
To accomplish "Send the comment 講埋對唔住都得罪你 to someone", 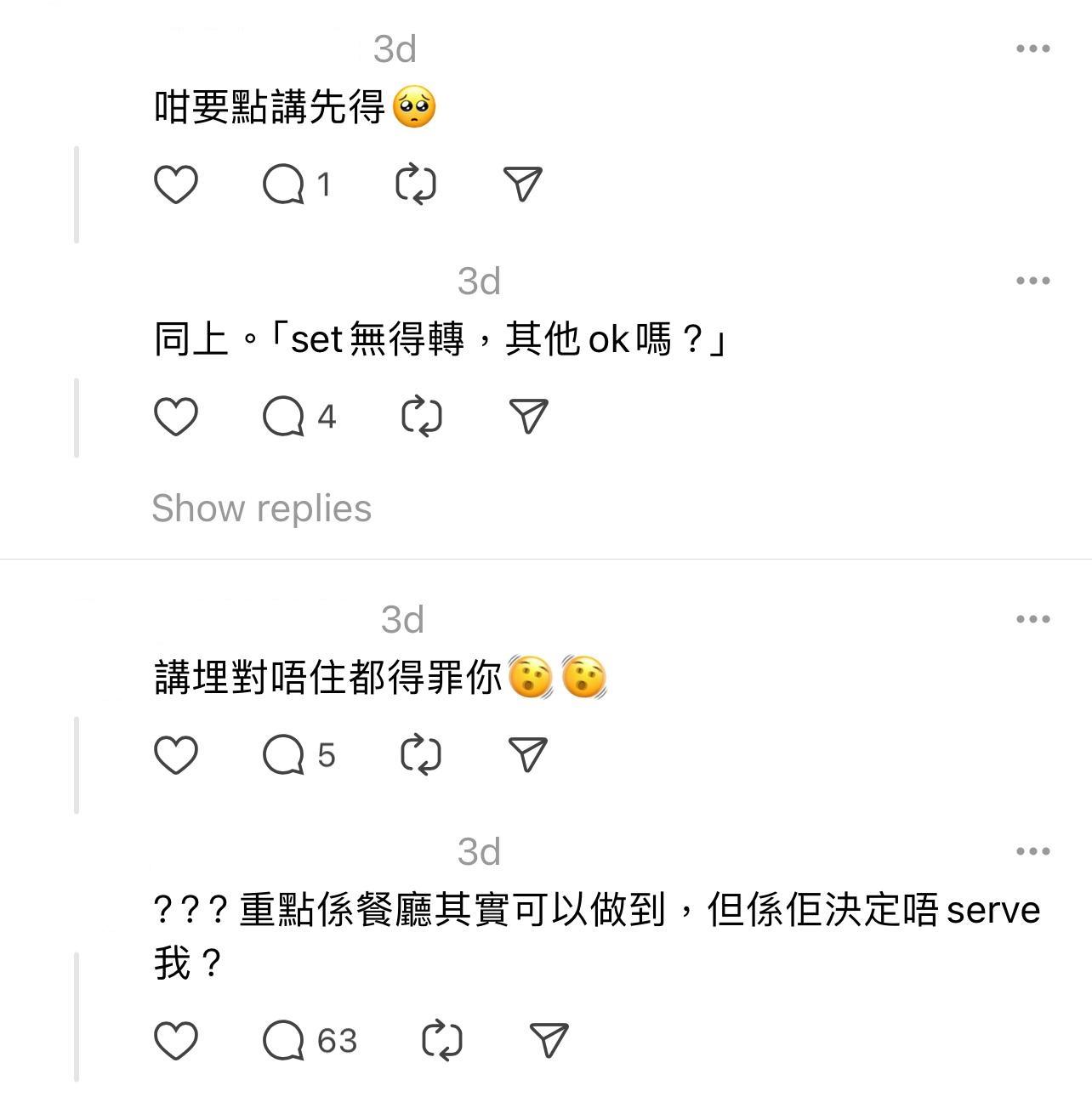I will point(527,755).
